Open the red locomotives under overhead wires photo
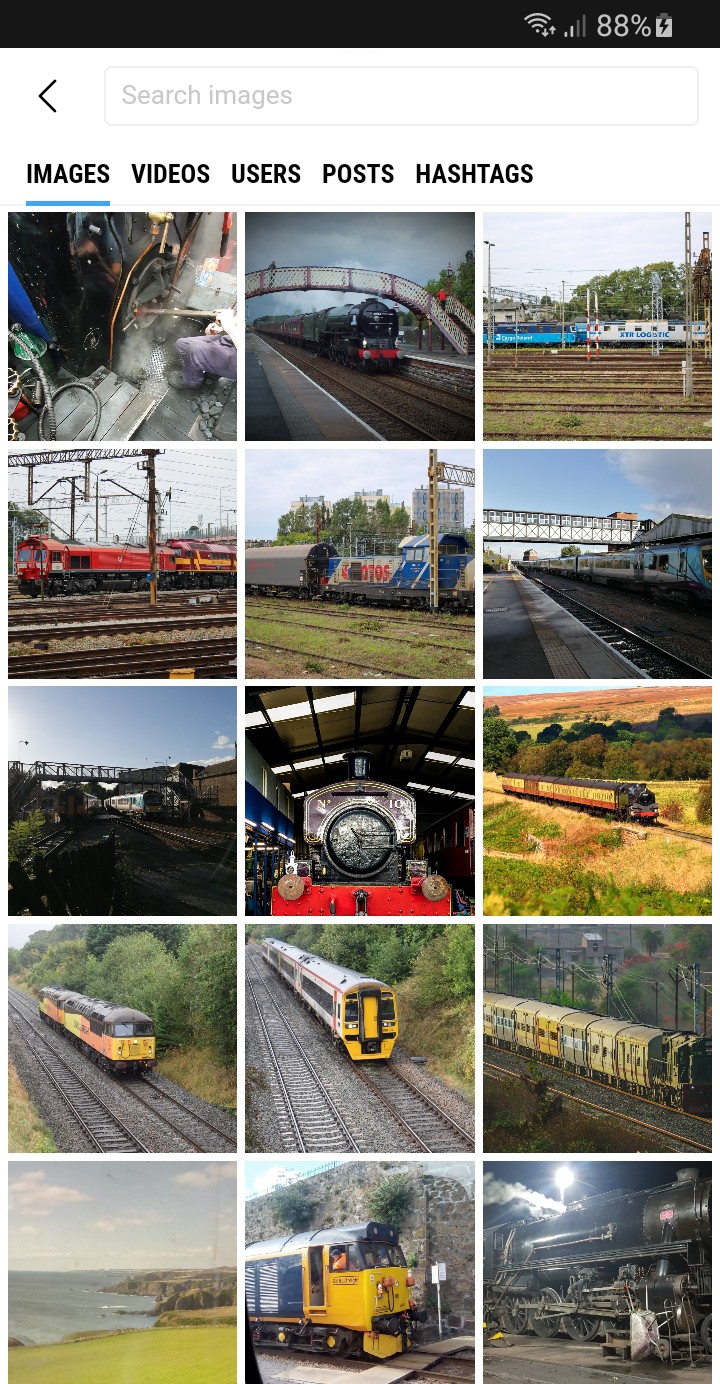Image resolution: width=720 pixels, height=1384 pixels. tap(122, 563)
